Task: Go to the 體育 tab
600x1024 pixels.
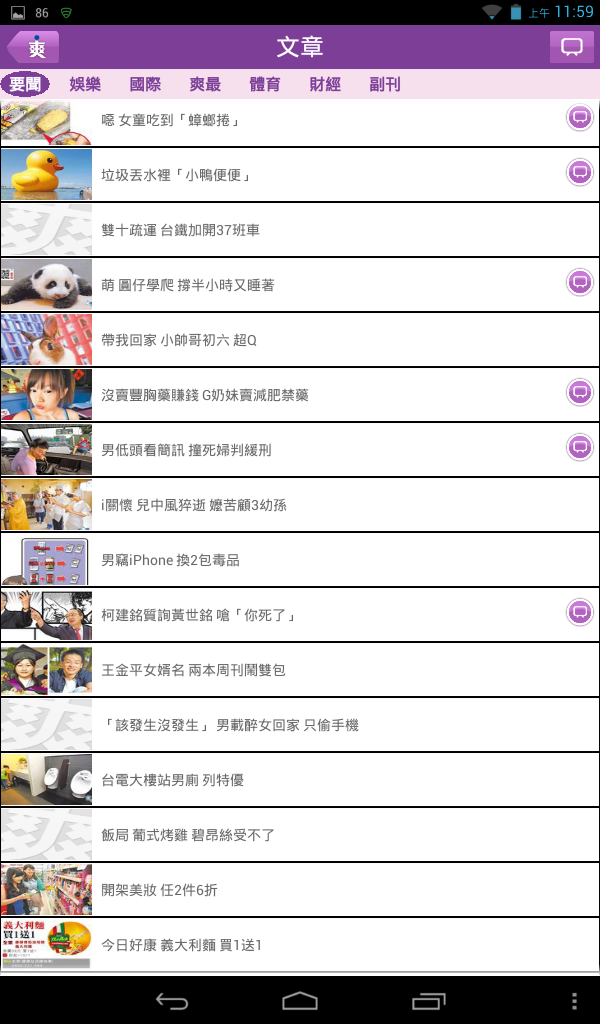Action: (x=265, y=84)
